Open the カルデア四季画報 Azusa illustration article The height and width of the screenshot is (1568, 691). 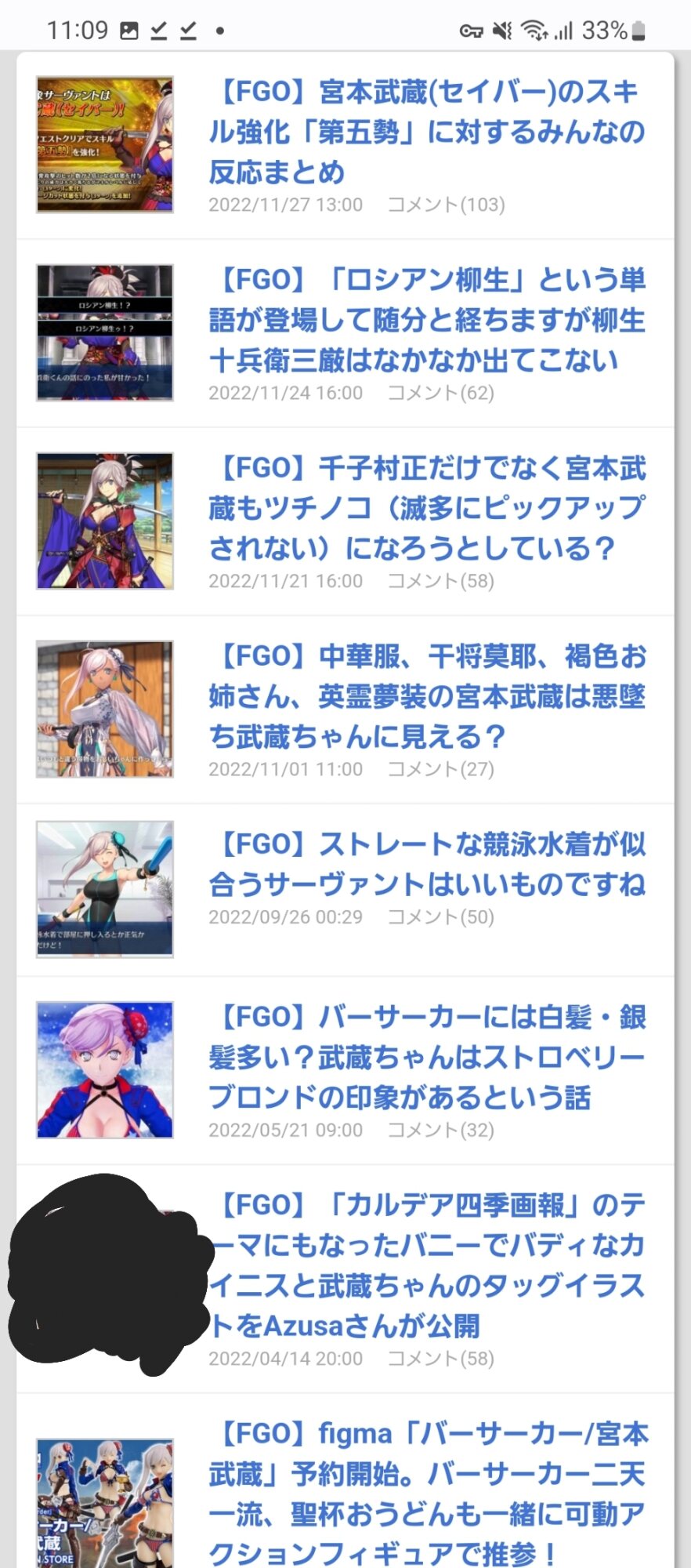tap(427, 1265)
